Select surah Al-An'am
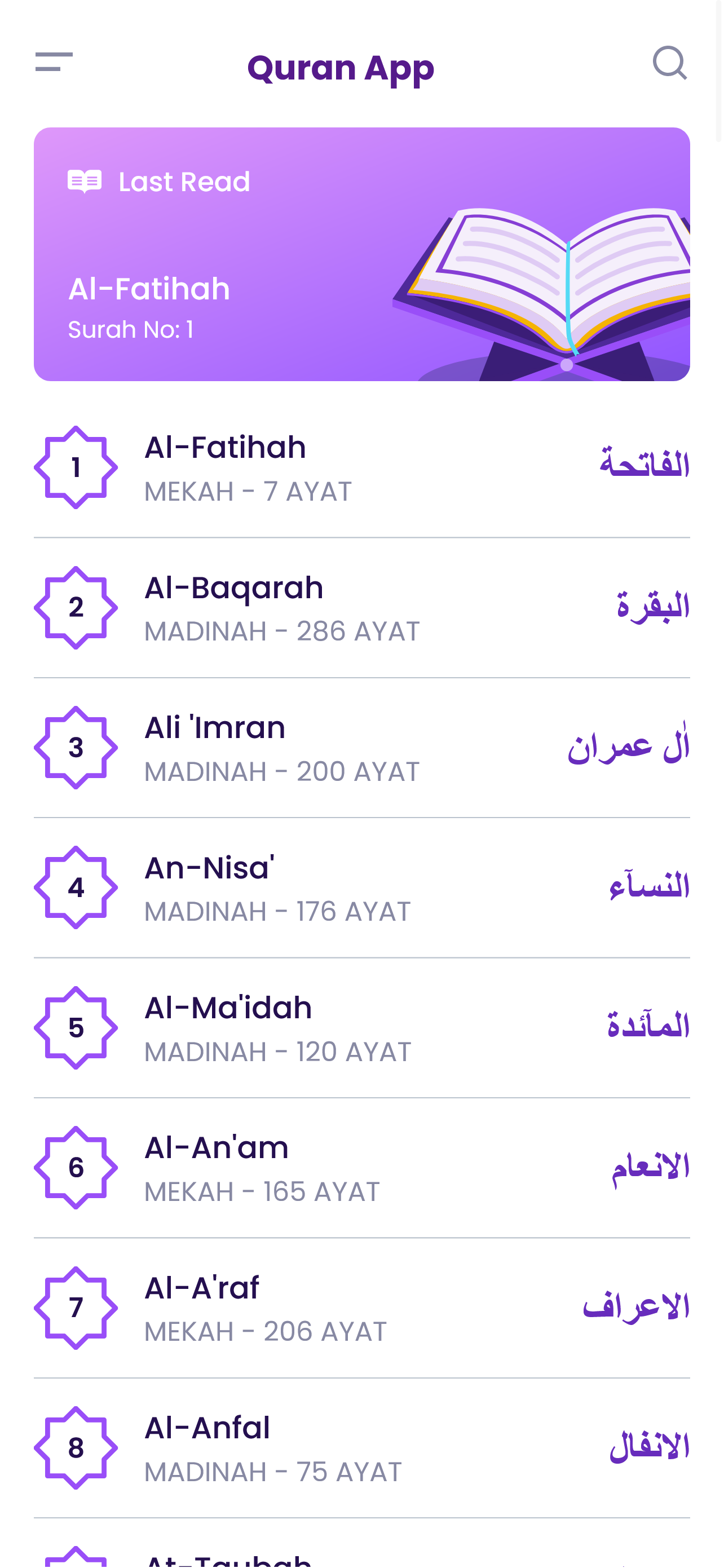This screenshot has width=724, height=1568. tap(361, 1168)
